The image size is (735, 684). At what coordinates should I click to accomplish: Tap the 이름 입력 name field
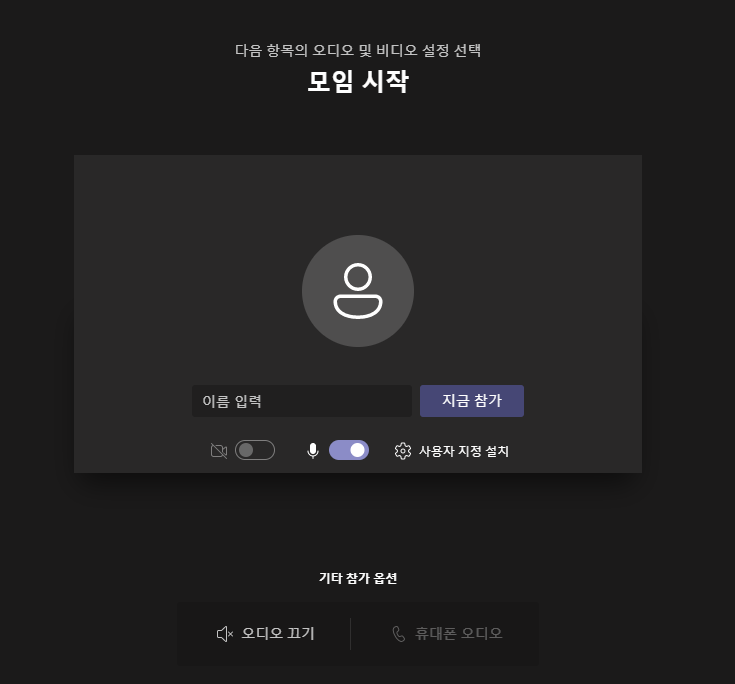301,401
